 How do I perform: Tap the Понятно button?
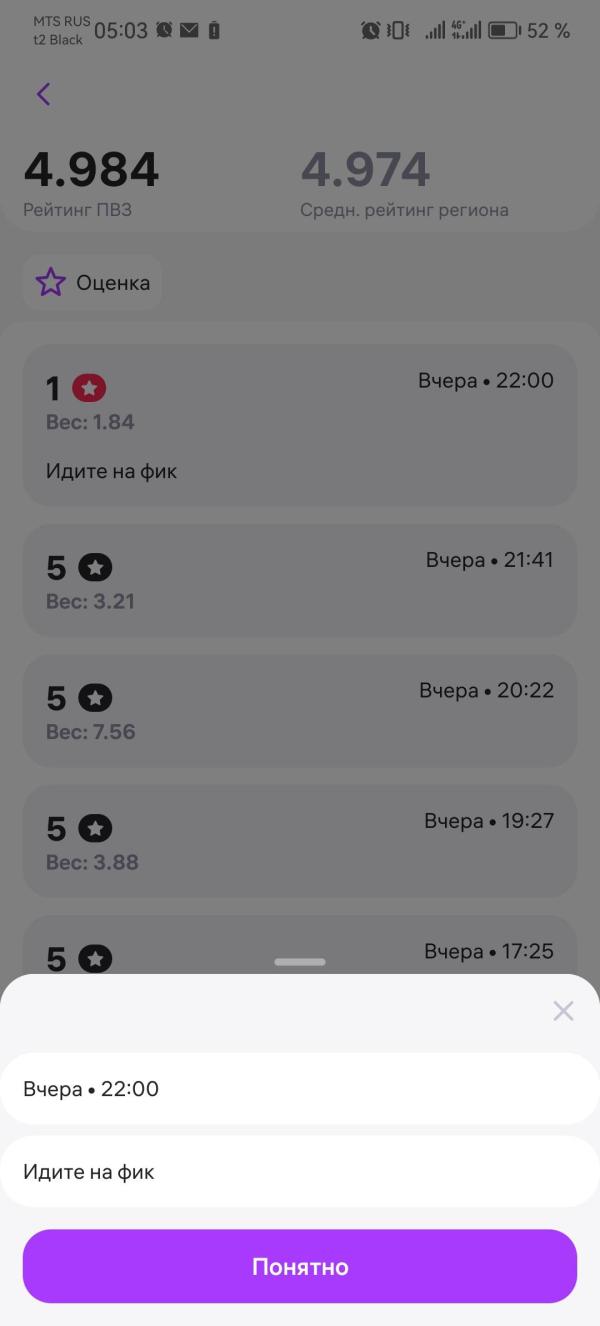[x=300, y=1266]
